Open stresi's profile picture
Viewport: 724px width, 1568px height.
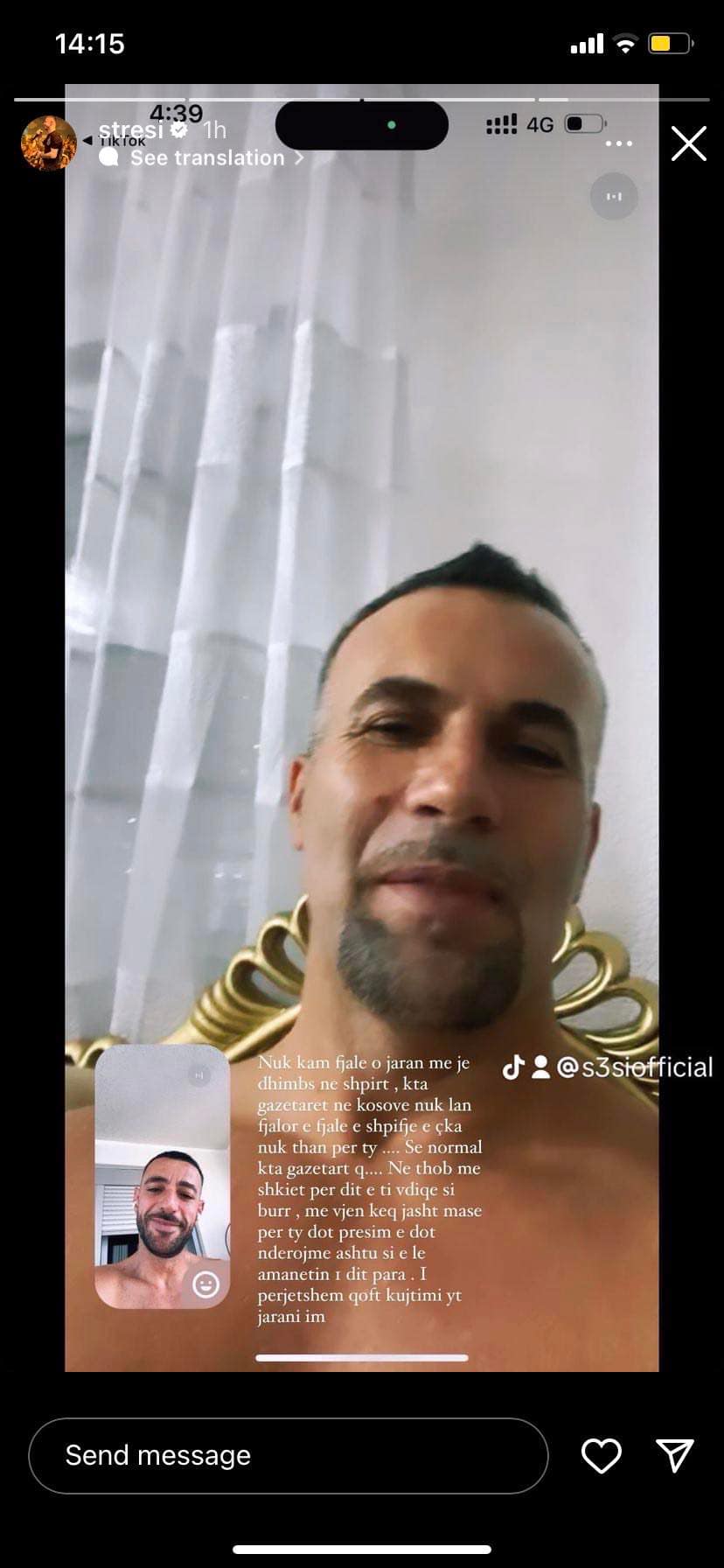[48, 143]
